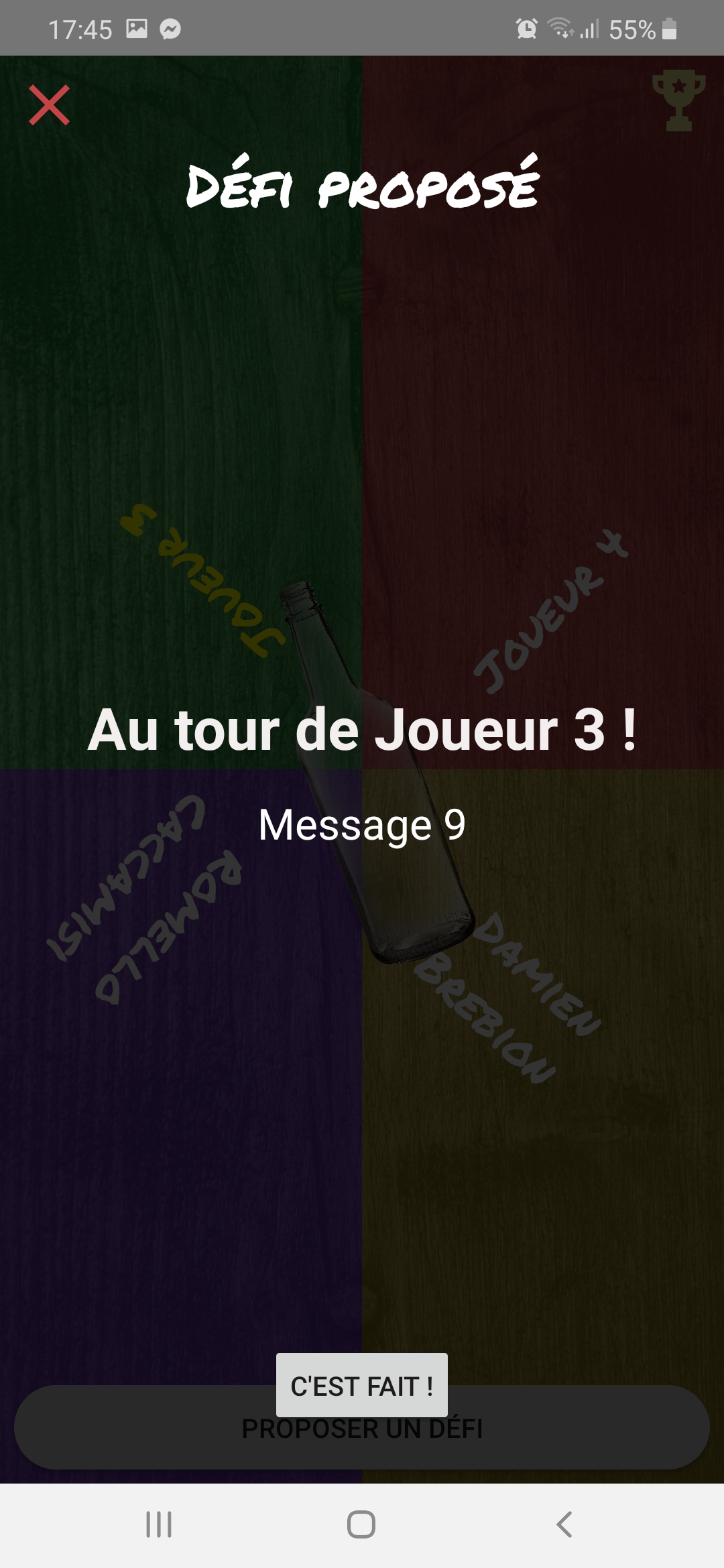The image size is (724, 1568).
Task: Confirm the challenge with C'EST FAIT !
Action: (362, 1385)
